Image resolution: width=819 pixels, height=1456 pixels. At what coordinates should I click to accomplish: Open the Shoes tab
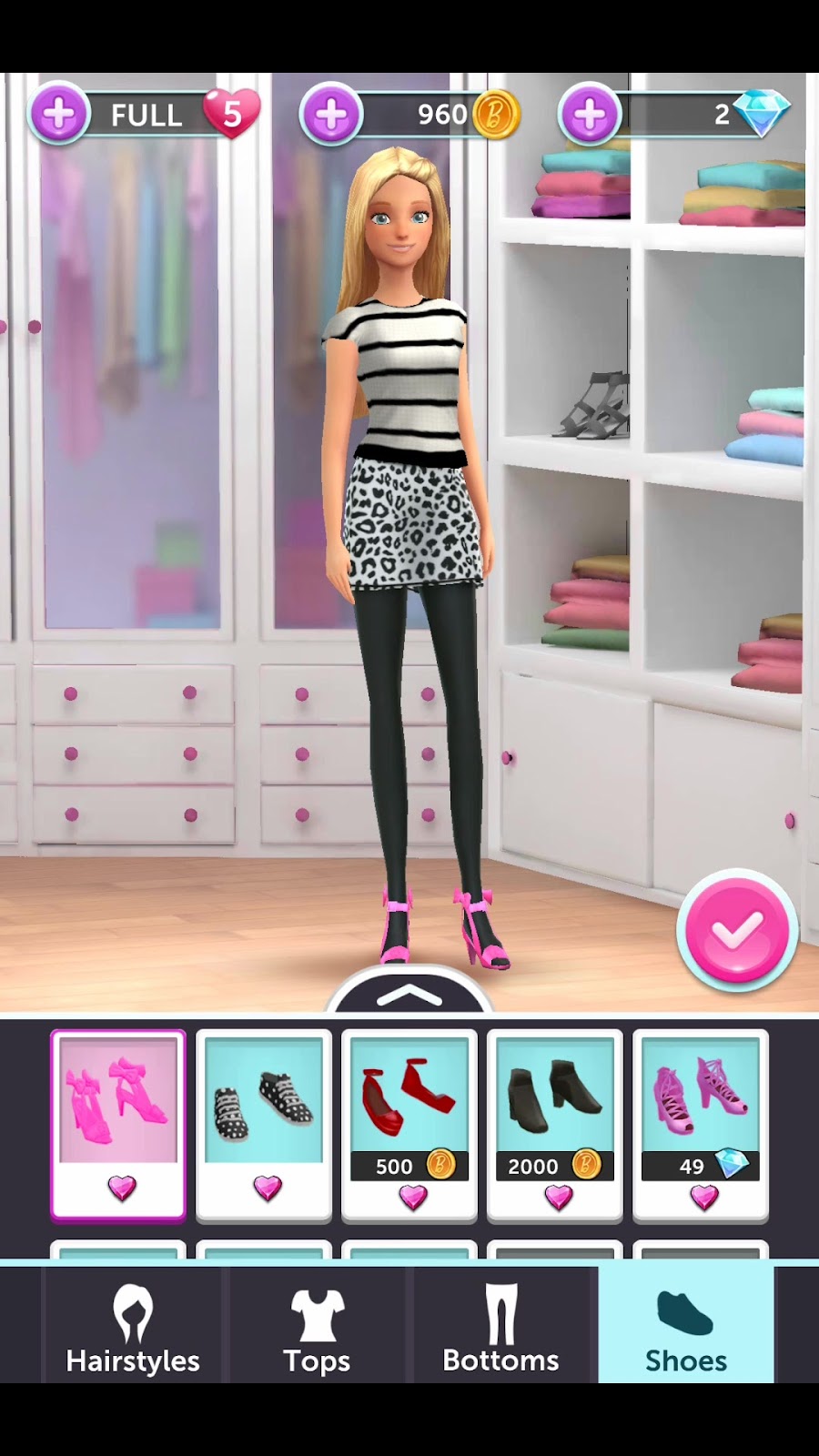click(x=686, y=1327)
